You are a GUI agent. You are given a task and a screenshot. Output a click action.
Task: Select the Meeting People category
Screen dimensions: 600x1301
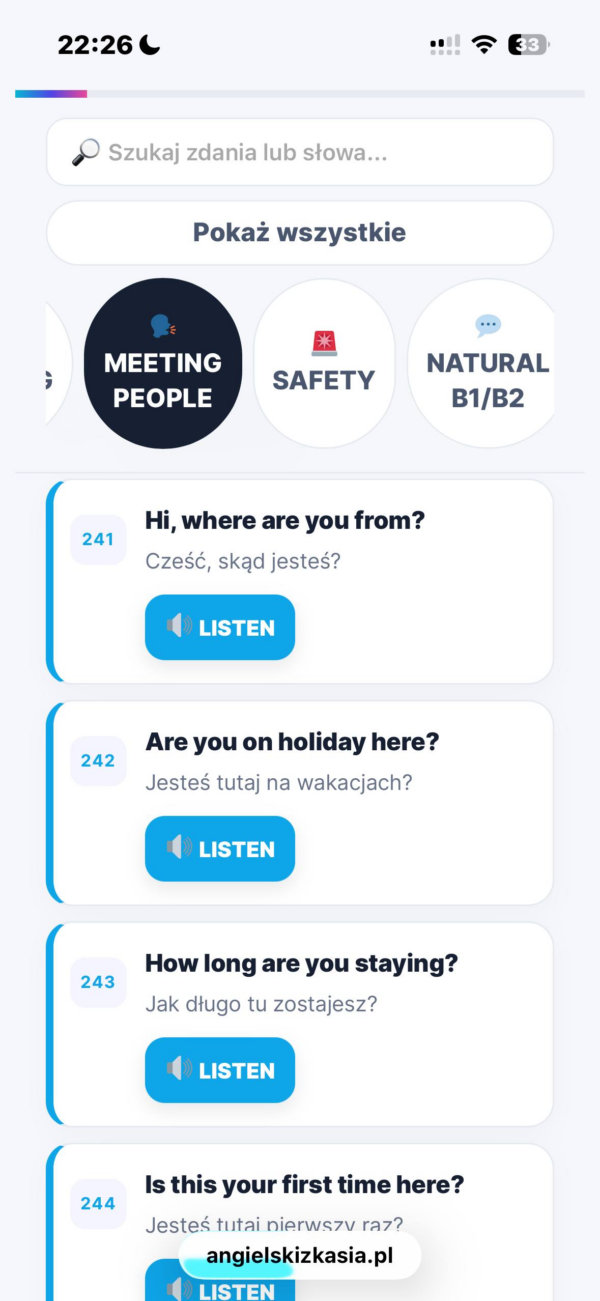[163, 363]
